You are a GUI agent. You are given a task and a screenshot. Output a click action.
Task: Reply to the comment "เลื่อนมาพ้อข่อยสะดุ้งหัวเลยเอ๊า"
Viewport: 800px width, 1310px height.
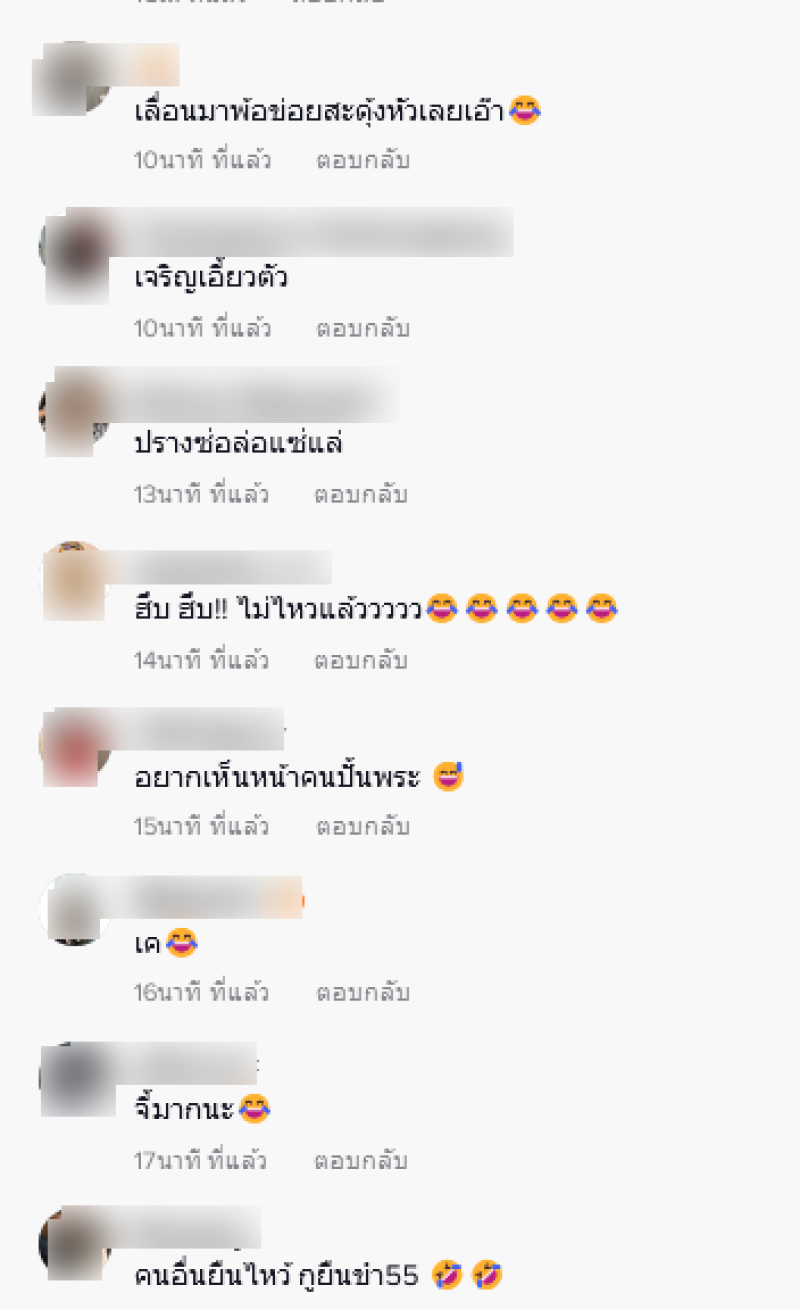363,160
